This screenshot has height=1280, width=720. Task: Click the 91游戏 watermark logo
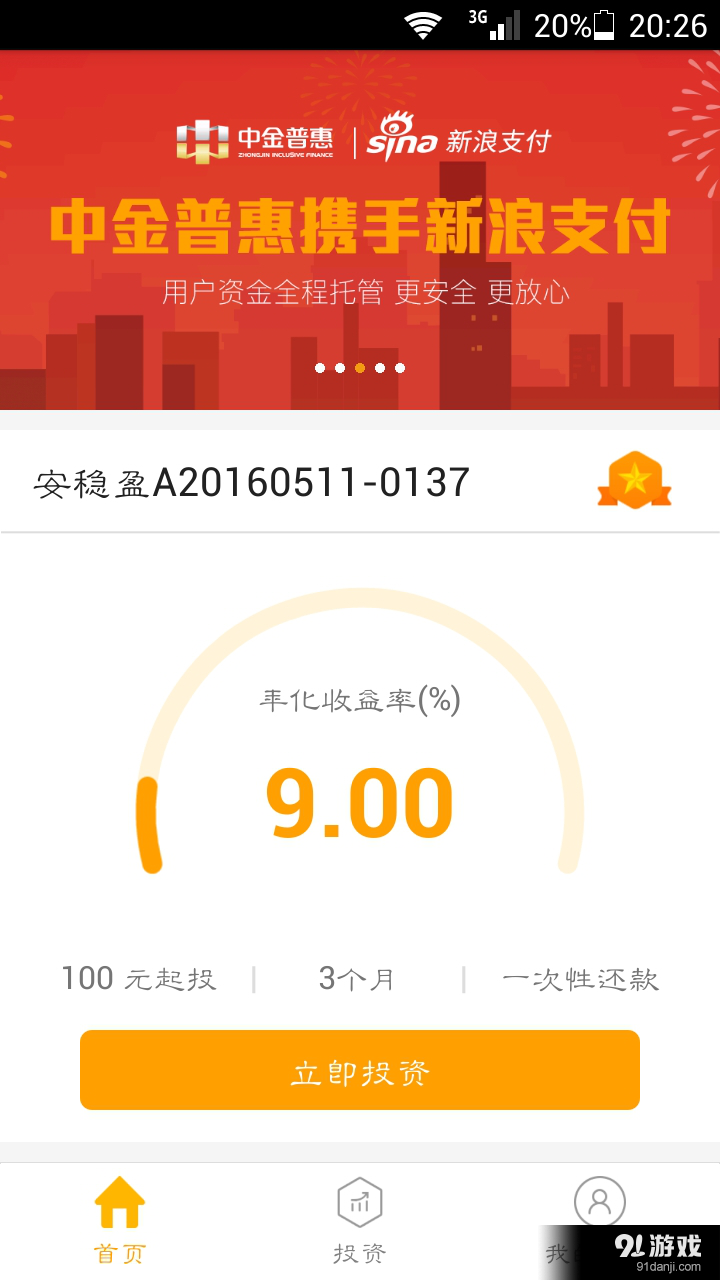pos(660,1243)
